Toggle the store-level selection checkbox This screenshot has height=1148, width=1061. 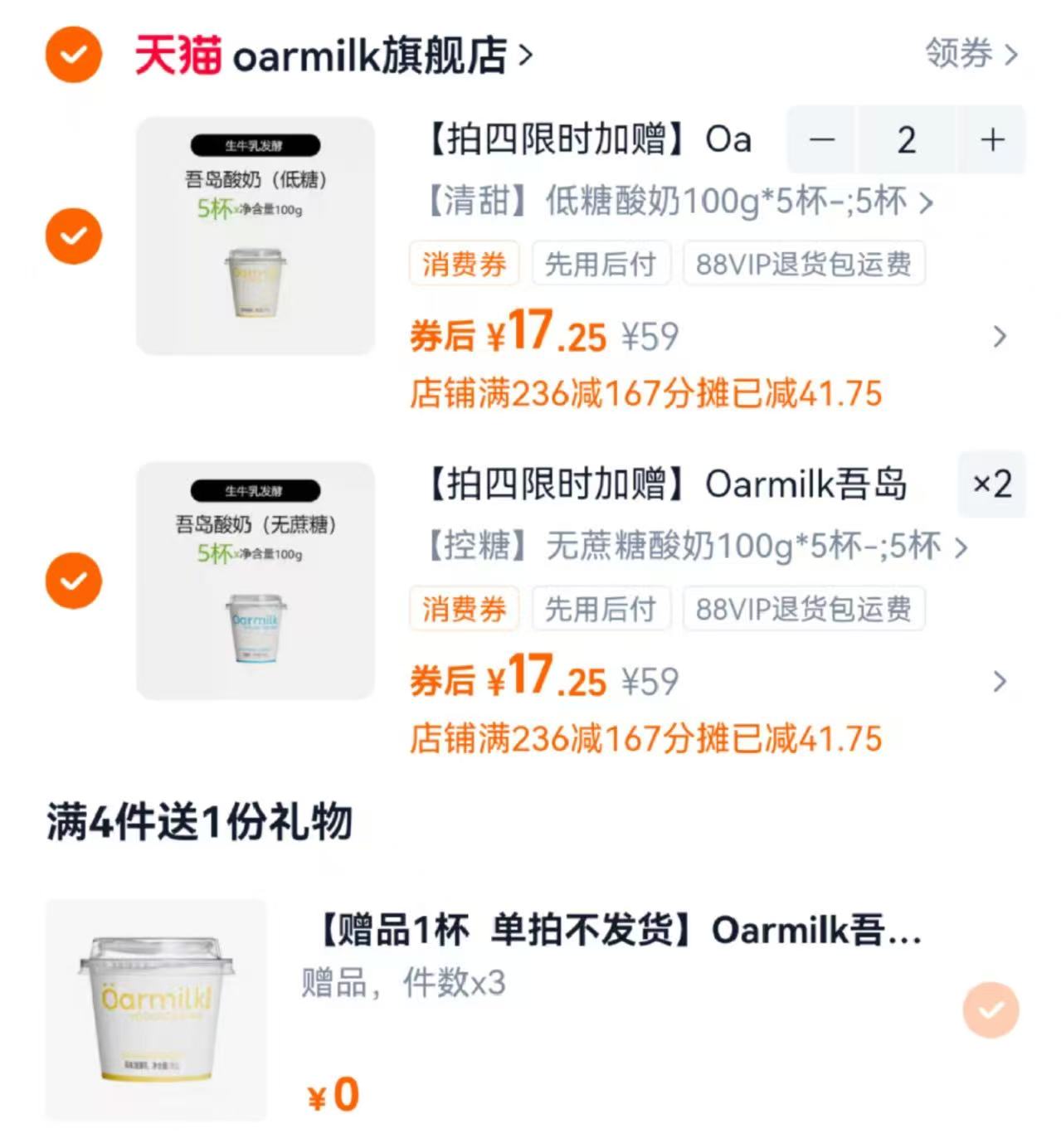[72, 56]
